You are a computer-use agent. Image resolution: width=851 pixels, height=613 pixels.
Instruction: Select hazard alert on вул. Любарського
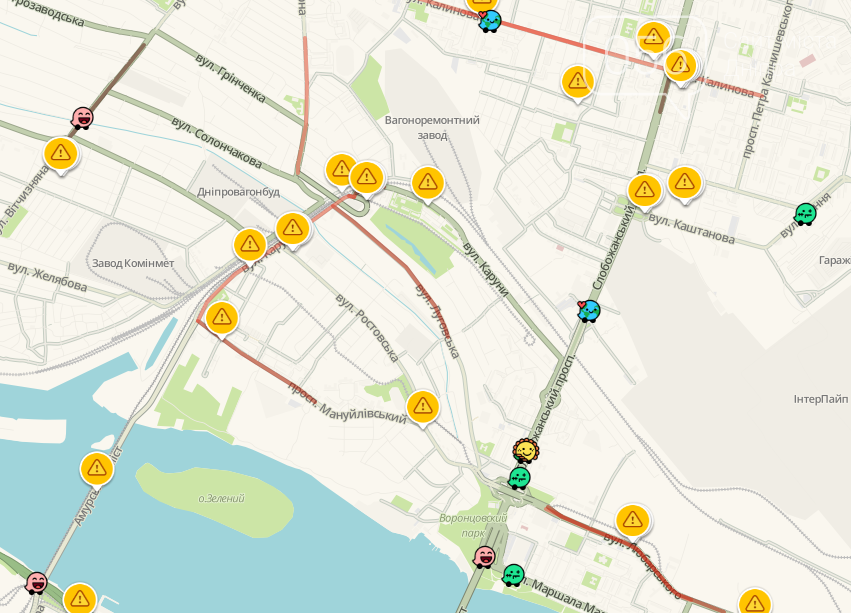pyautogui.click(x=632, y=519)
